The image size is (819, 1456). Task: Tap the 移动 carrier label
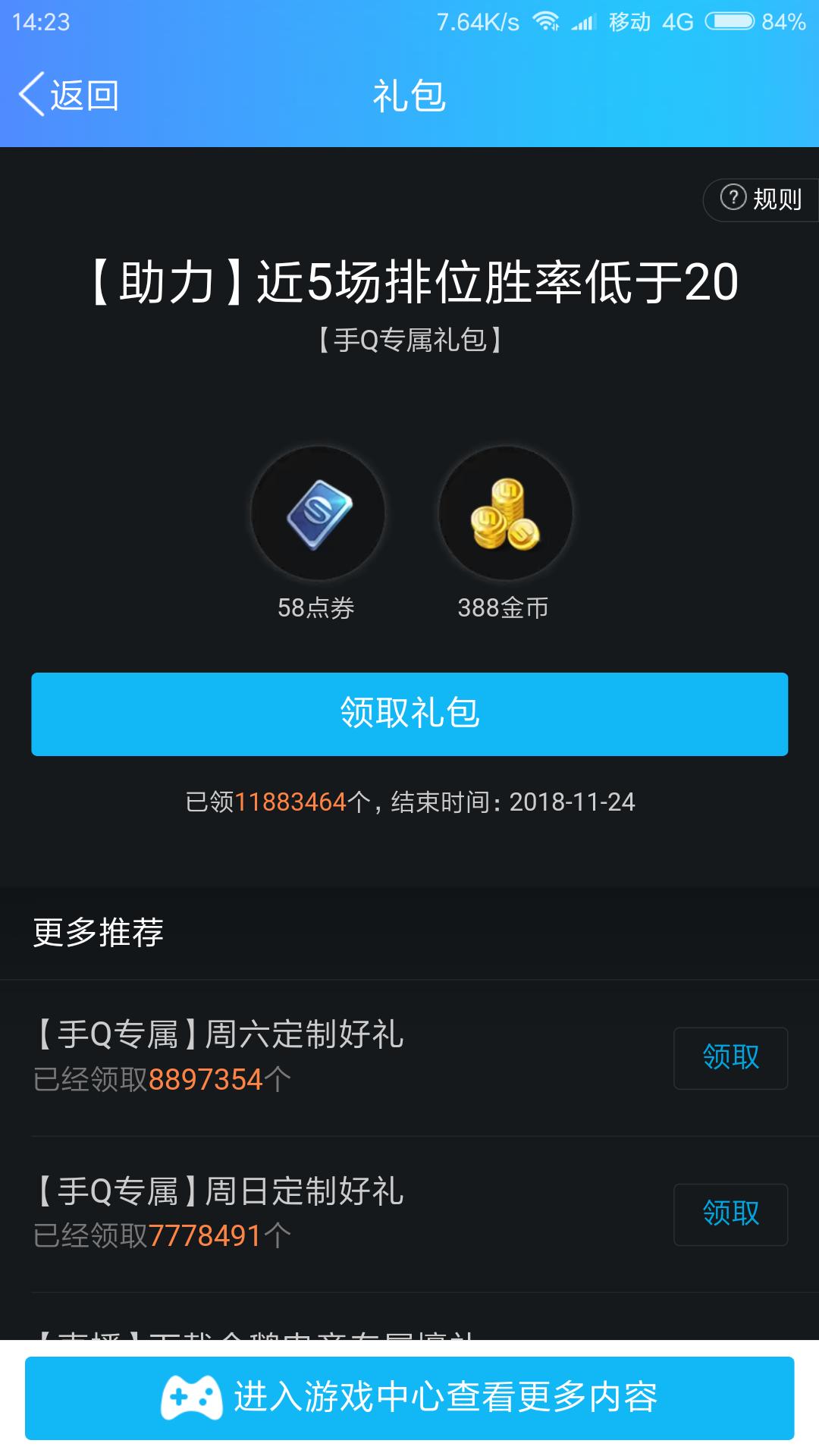[x=629, y=23]
